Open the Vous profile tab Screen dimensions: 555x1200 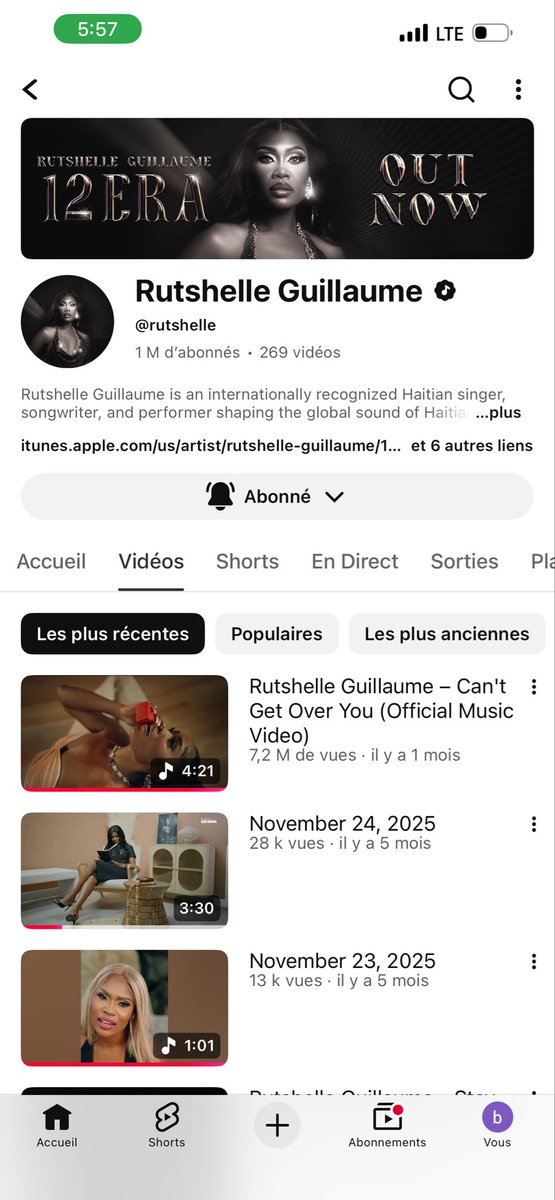click(497, 1125)
